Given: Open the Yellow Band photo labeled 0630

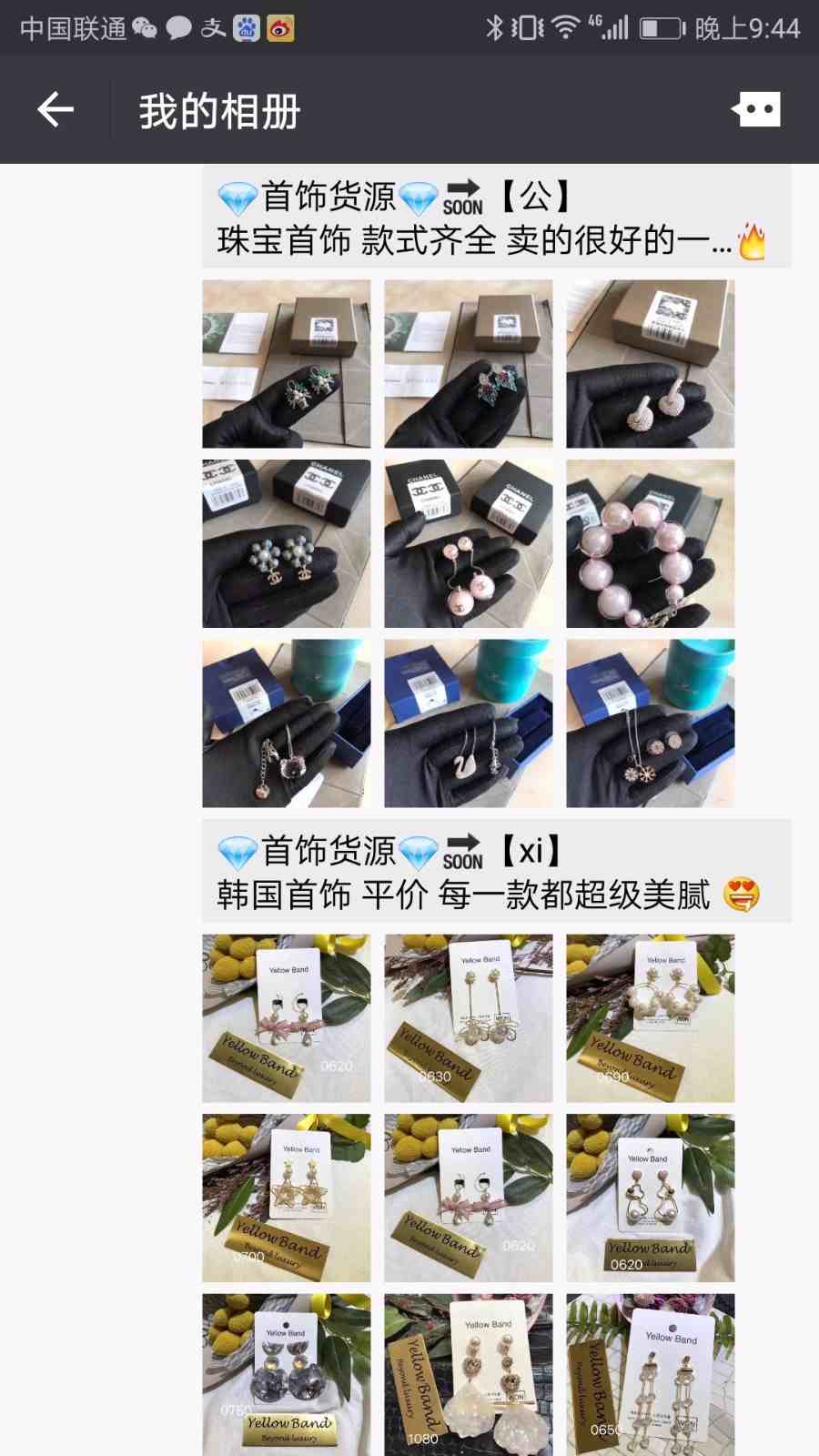Looking at the screenshot, I should 468,1018.
